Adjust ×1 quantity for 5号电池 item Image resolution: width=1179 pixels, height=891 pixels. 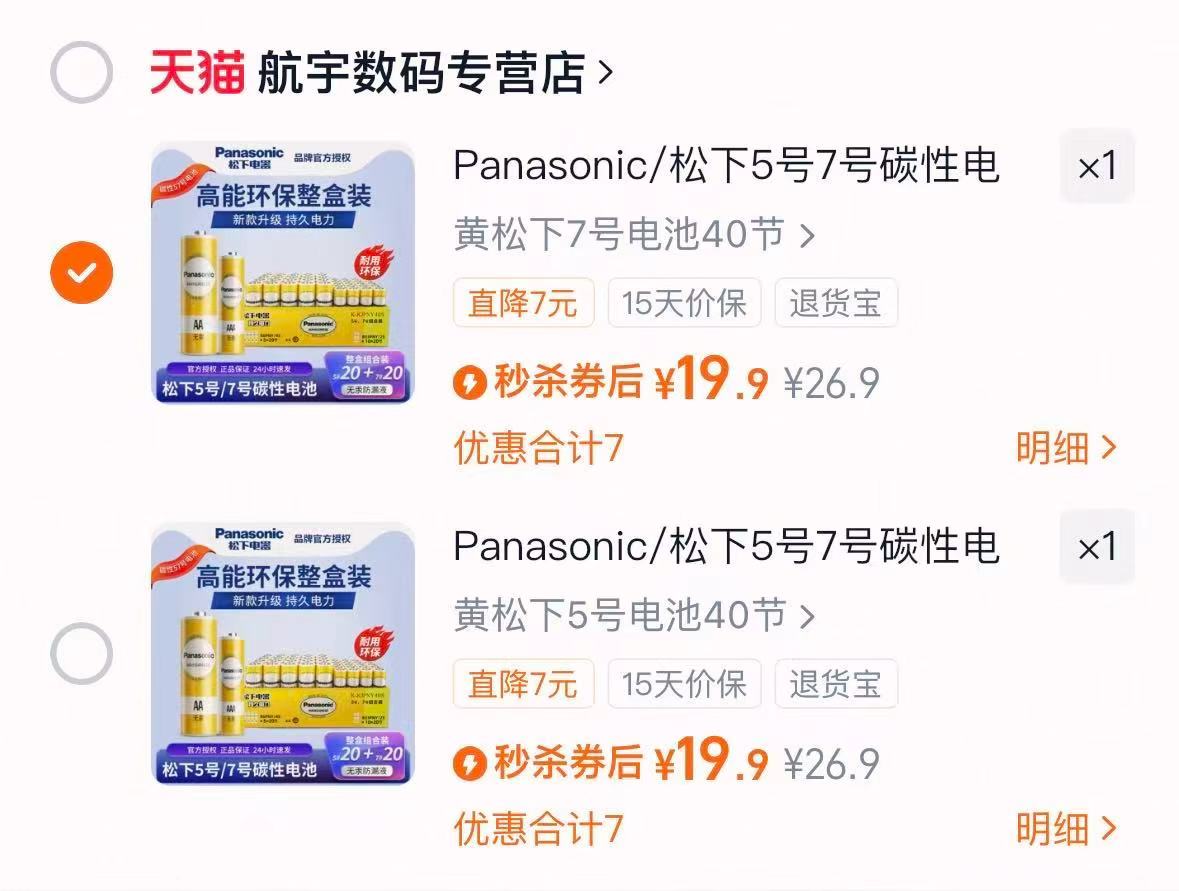point(1097,547)
